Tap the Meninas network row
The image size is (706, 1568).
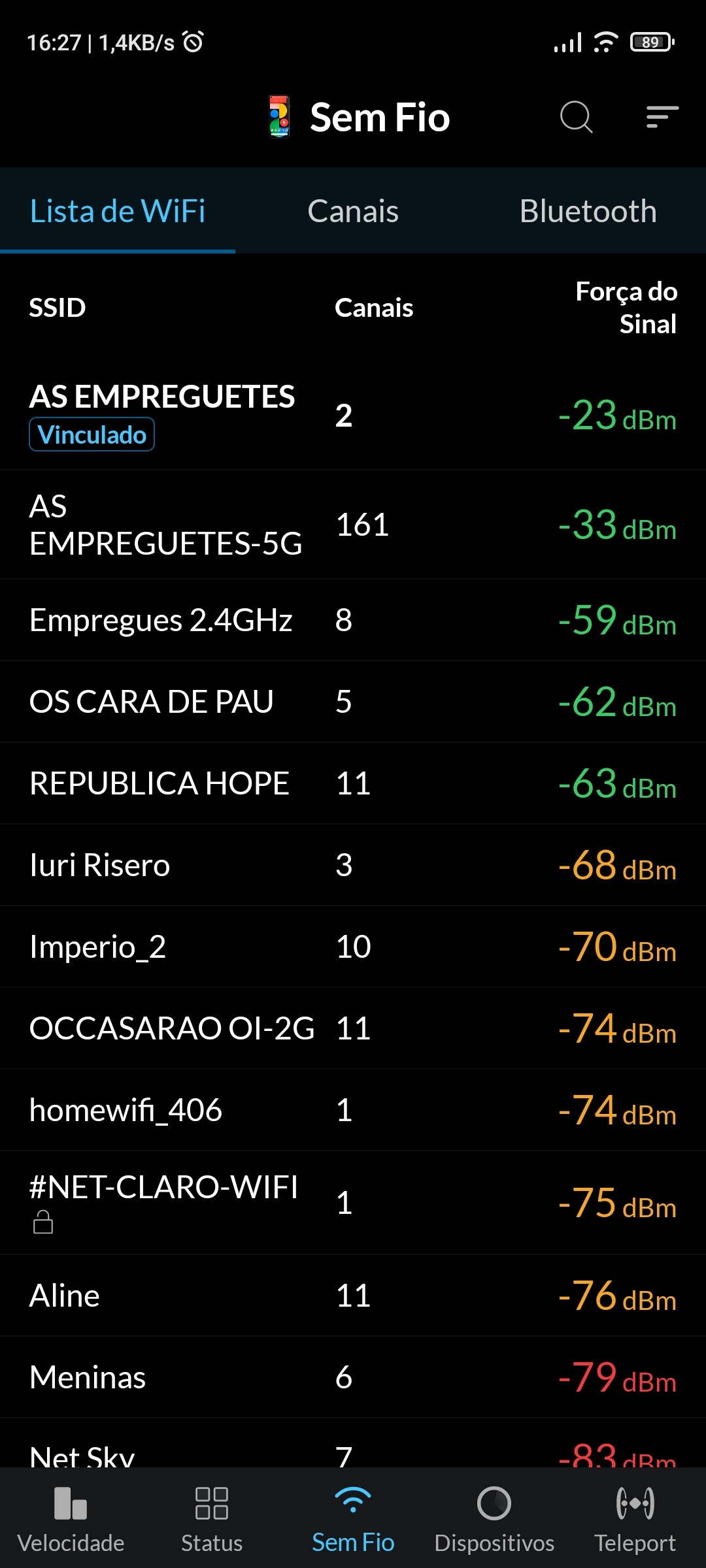(353, 1377)
